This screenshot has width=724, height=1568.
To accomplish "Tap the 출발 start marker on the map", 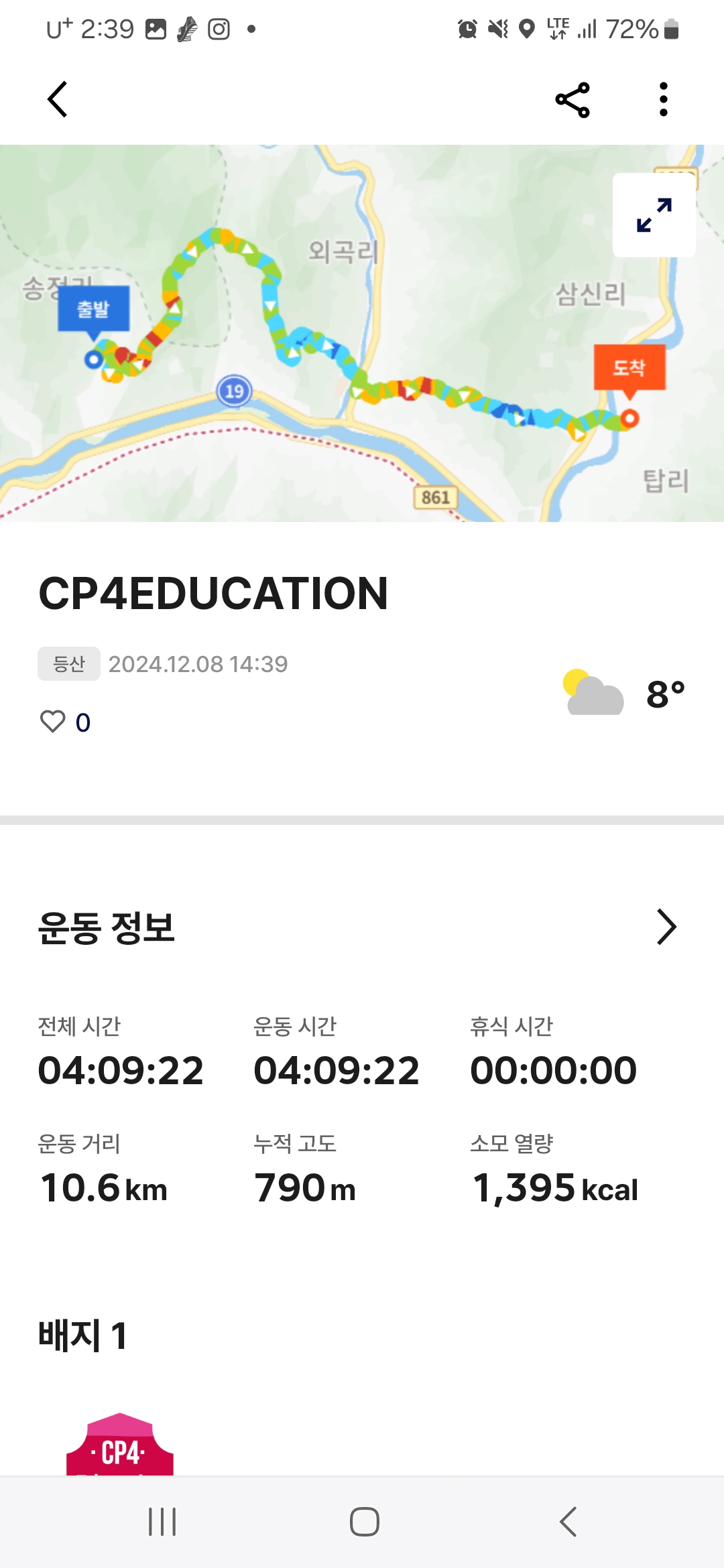I will tap(93, 311).
